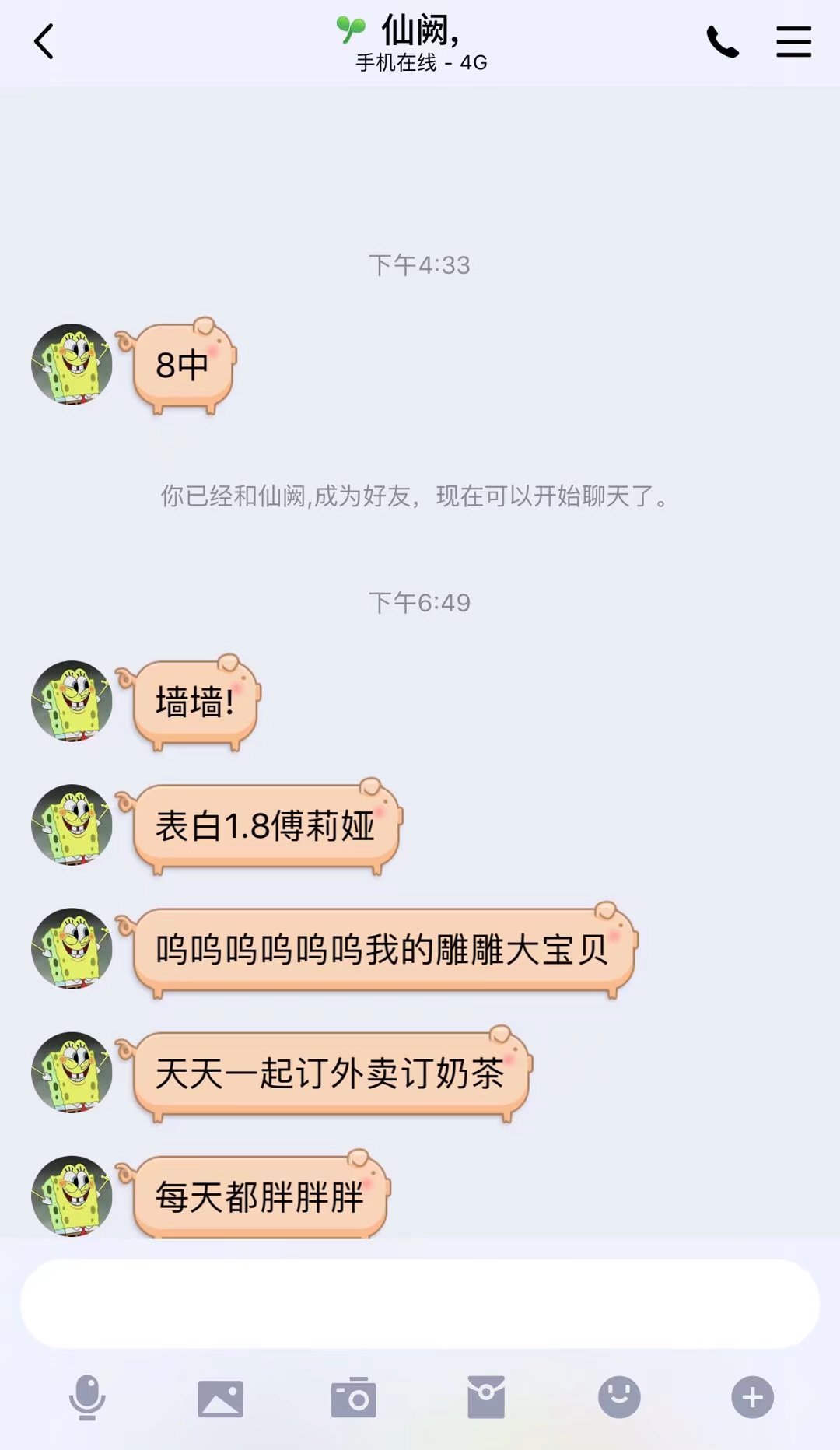Viewport: 840px width, 1450px height.
Task: Open the emoji panel
Action: coord(619,1398)
